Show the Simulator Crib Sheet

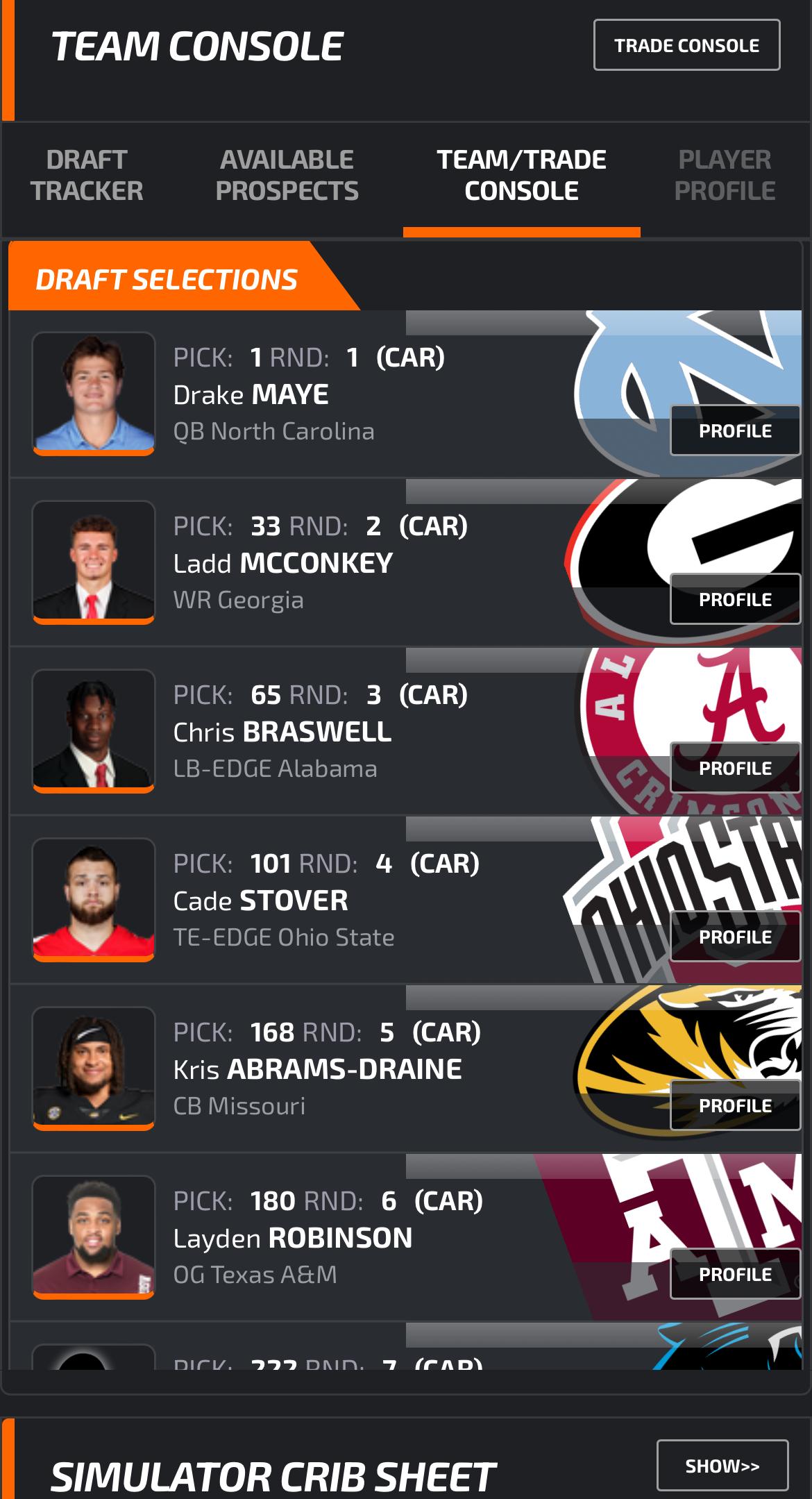[722, 1466]
